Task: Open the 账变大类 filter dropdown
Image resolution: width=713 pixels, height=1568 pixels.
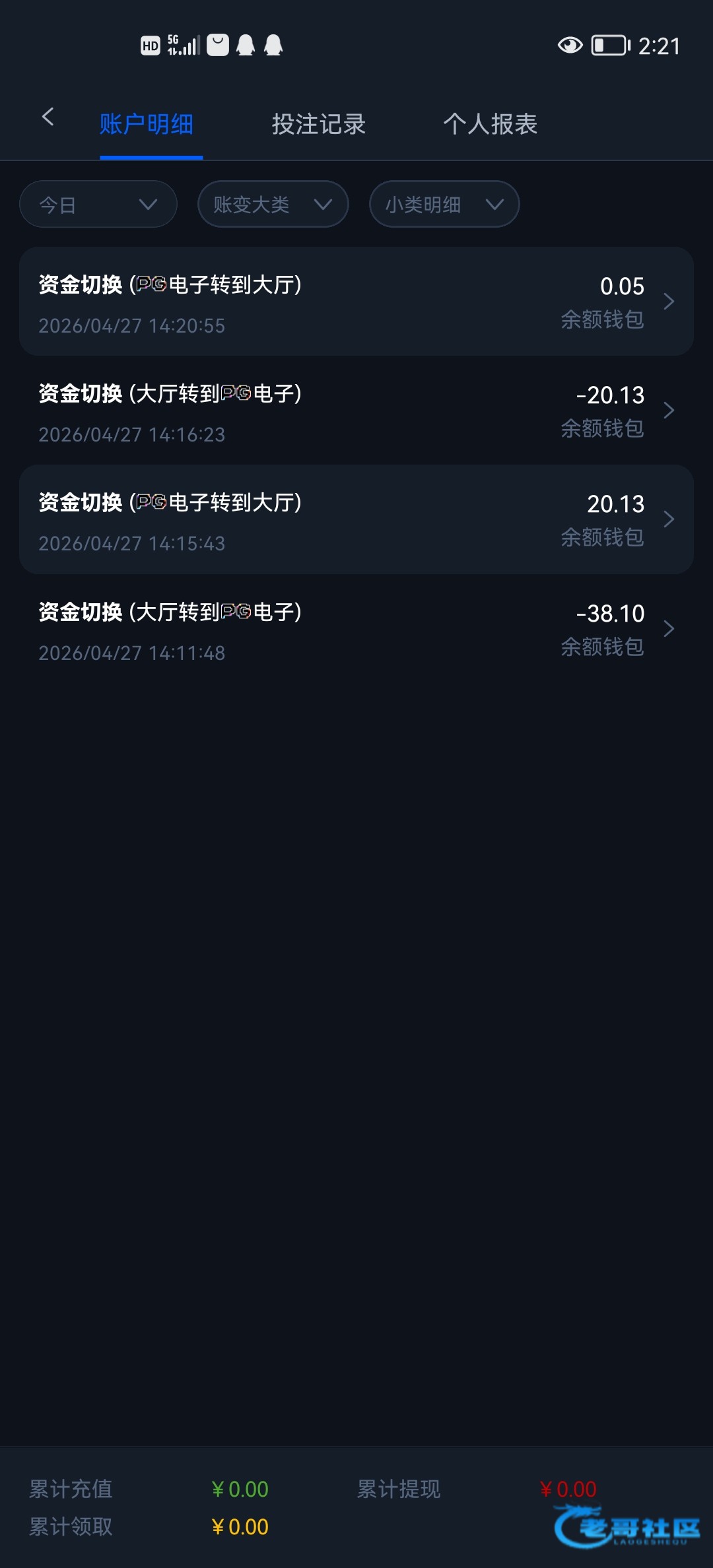Action: tap(273, 205)
